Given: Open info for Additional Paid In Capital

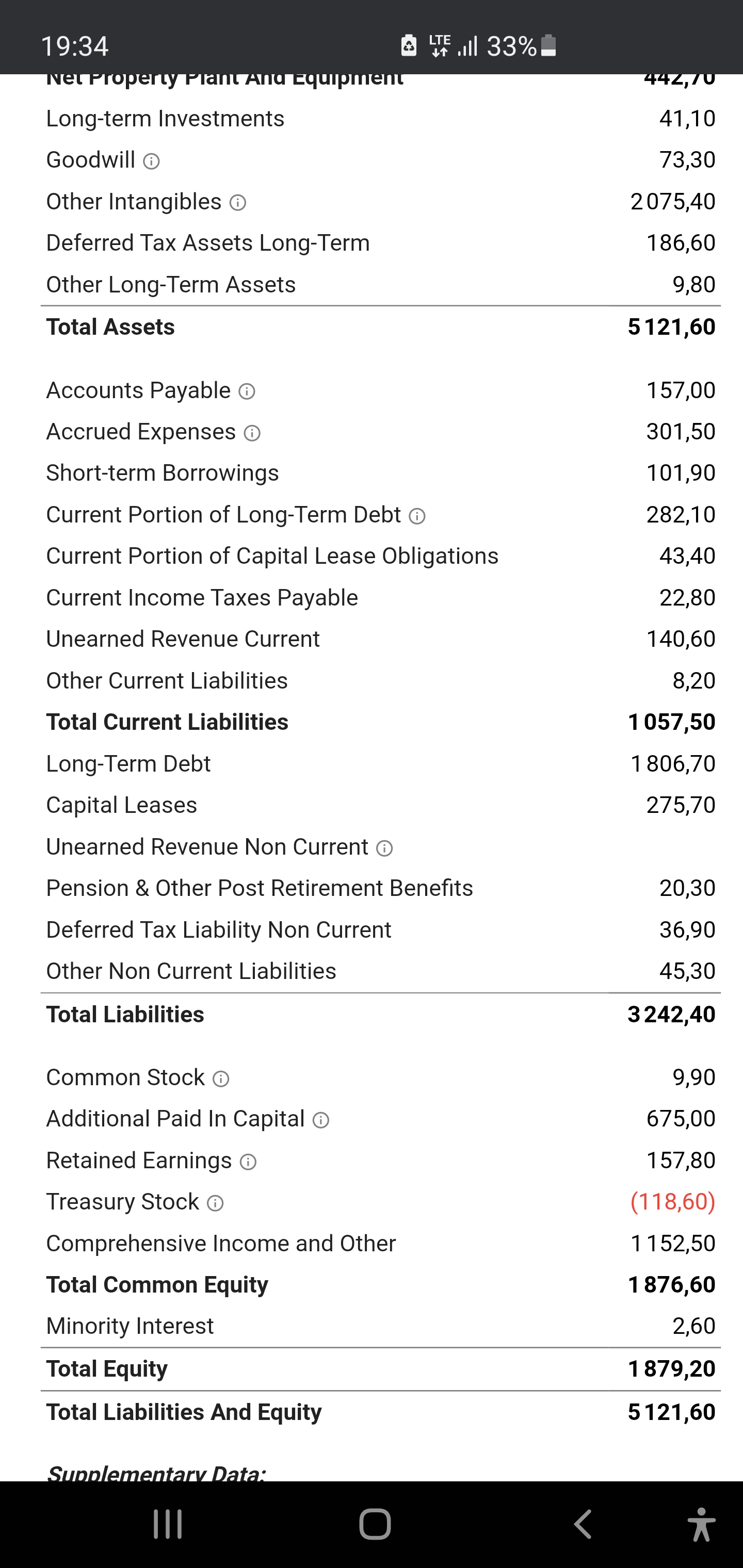Looking at the screenshot, I should click(x=321, y=1120).
